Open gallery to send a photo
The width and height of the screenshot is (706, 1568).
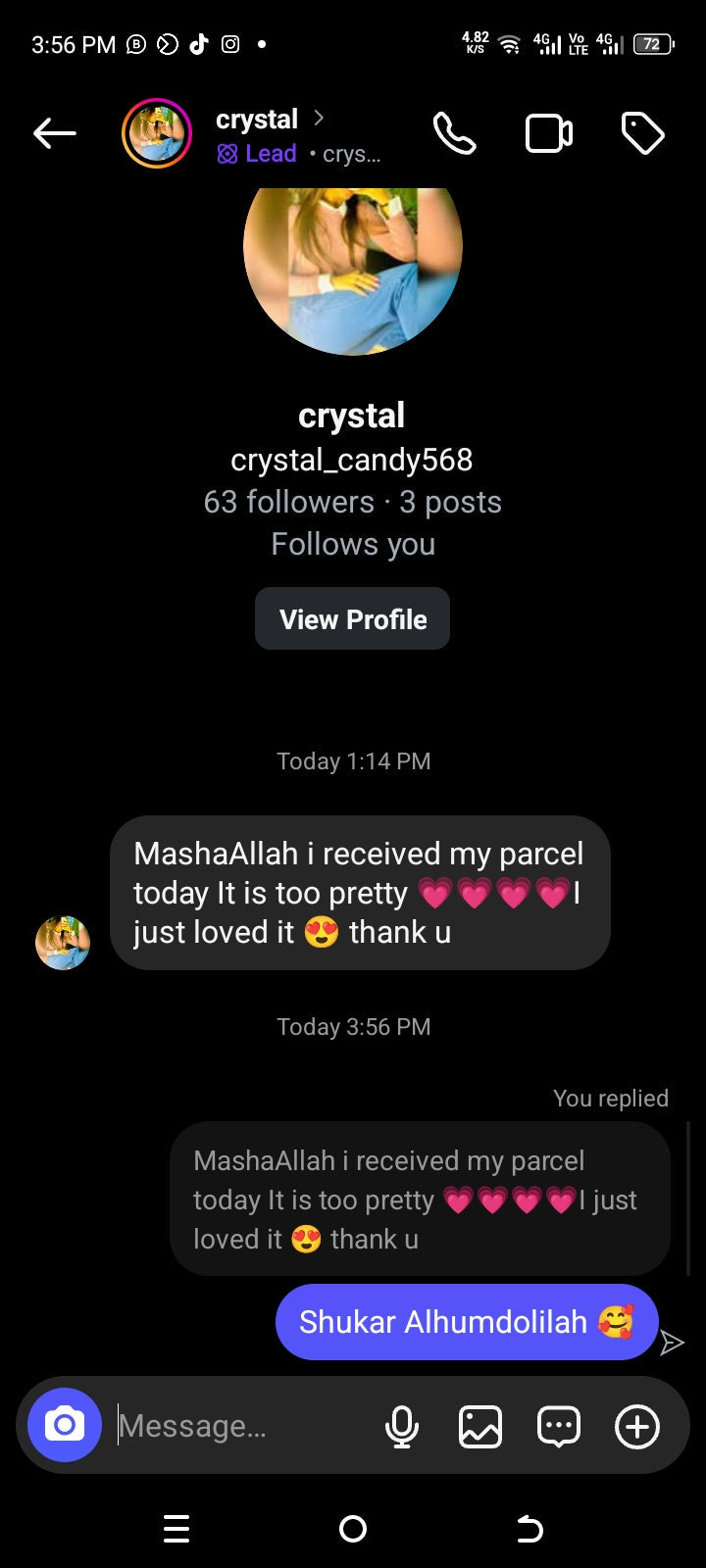(x=480, y=1426)
